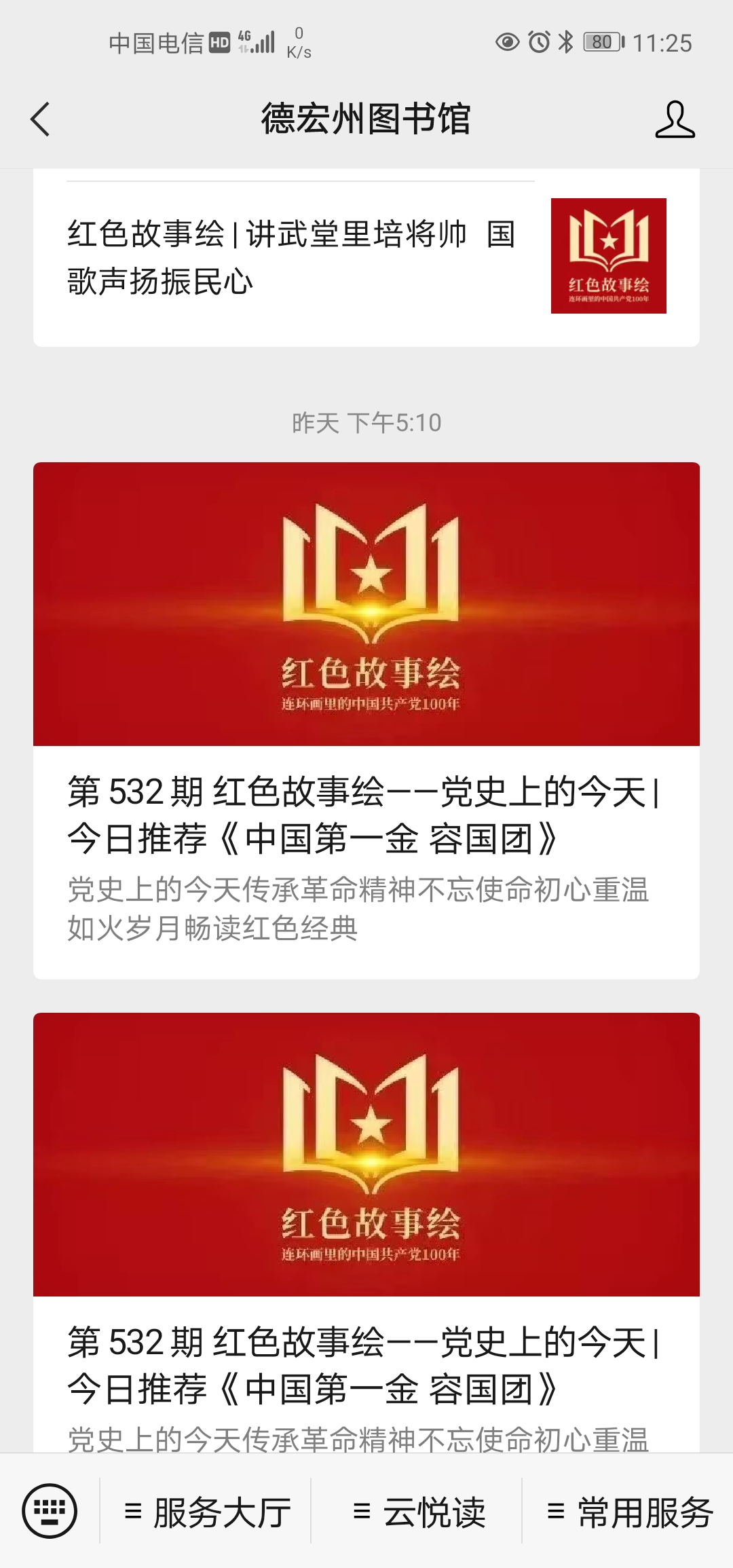733x1568 pixels.
Task: Tap the 4G network indicator icon
Action: (x=244, y=37)
